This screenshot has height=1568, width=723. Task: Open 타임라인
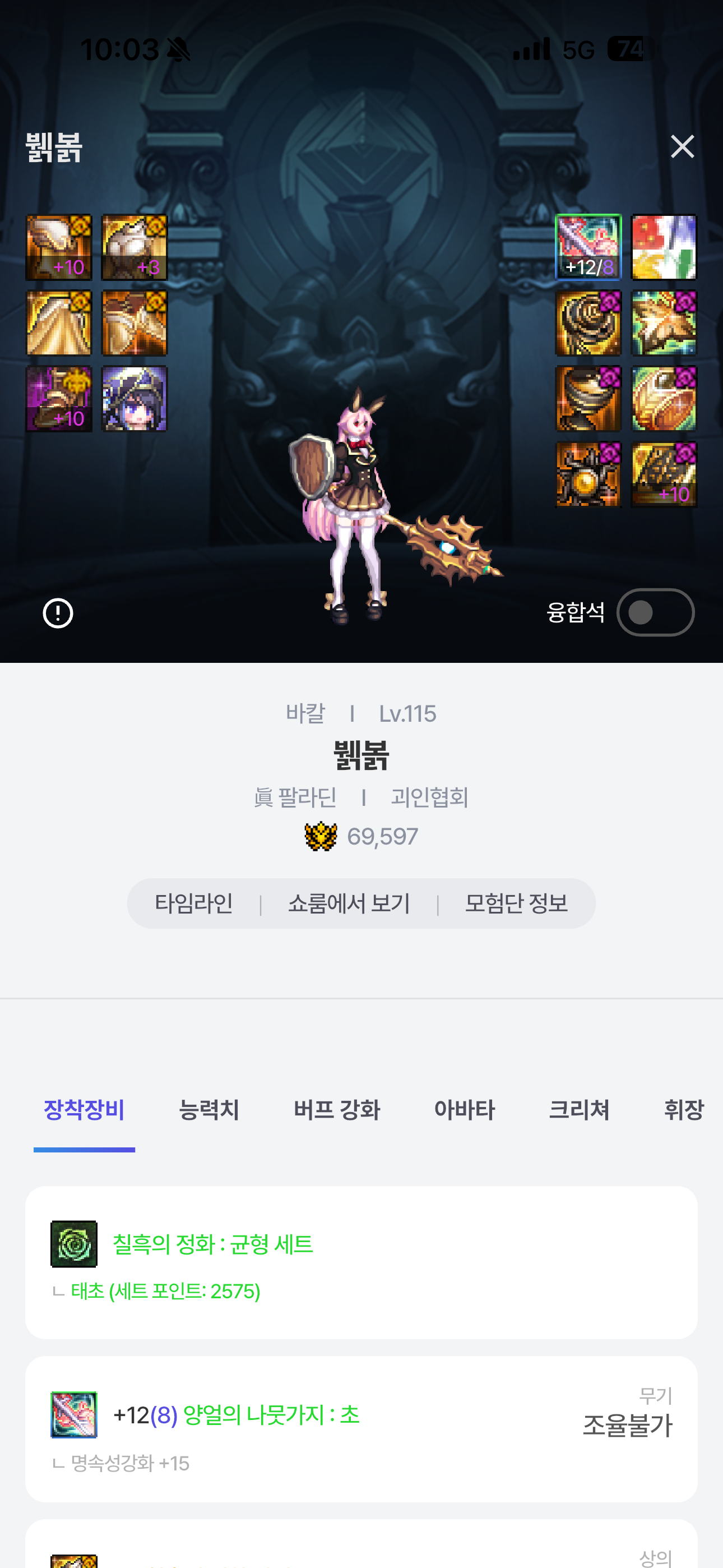coord(193,903)
